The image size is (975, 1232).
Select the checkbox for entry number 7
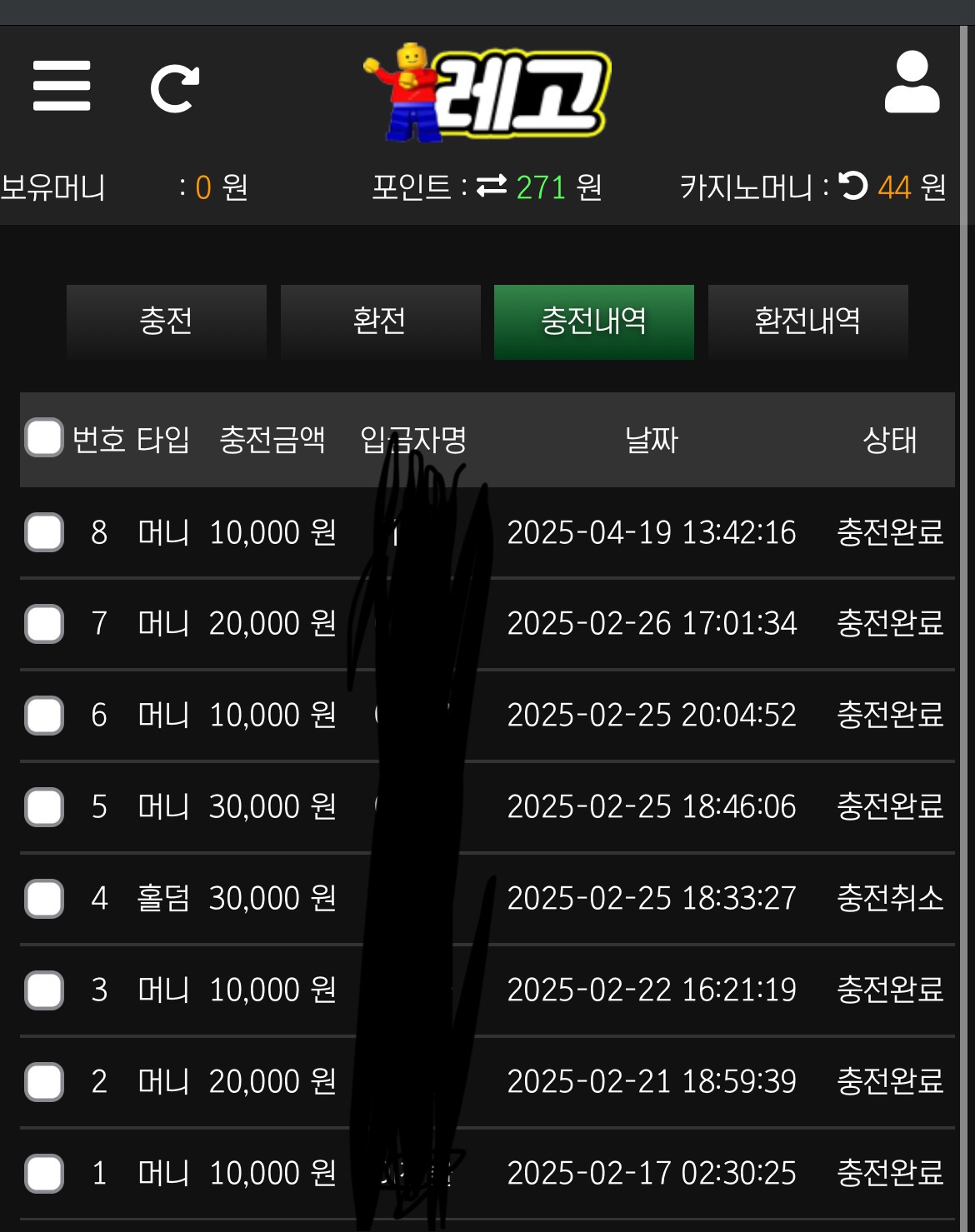pyautogui.click(x=44, y=624)
